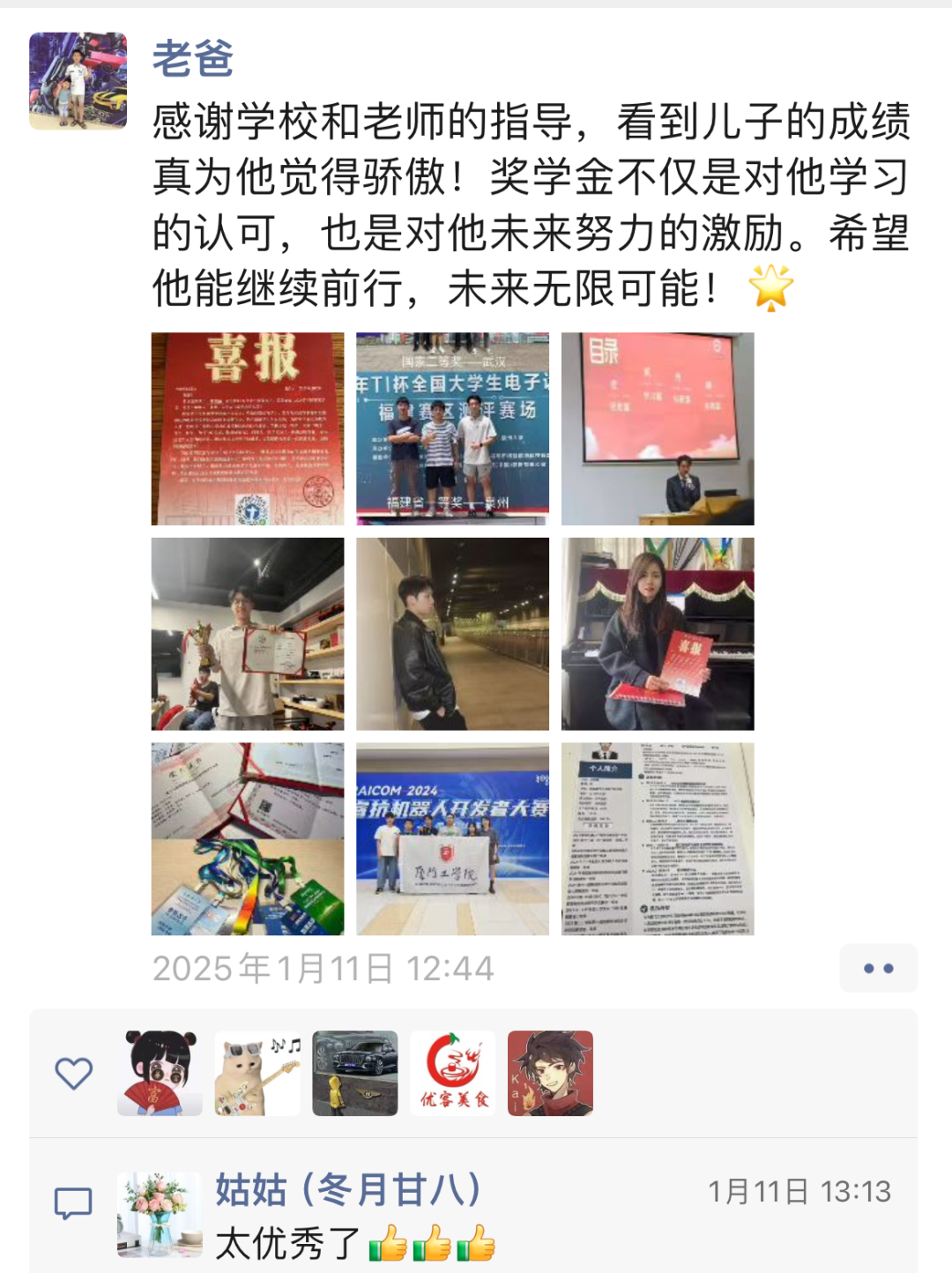
Task: Open 老爸's profile picture
Action: click(x=78, y=81)
